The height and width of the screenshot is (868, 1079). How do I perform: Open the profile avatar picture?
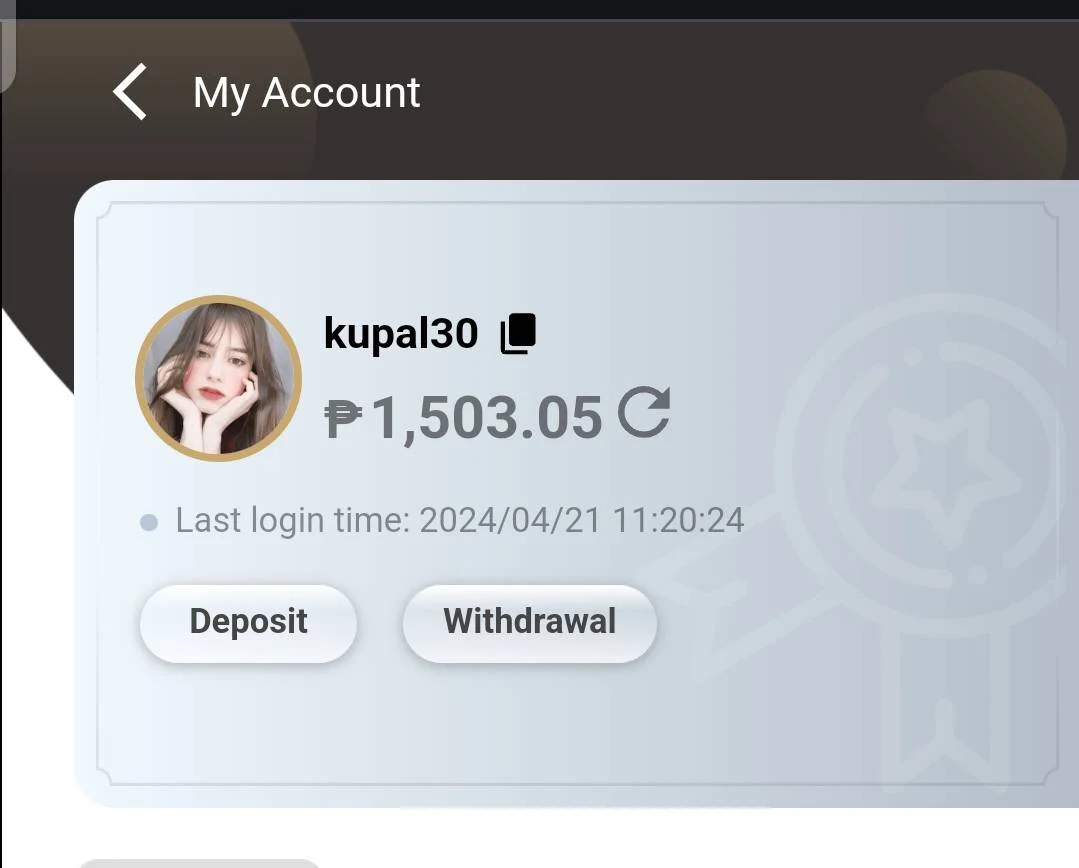click(x=218, y=378)
